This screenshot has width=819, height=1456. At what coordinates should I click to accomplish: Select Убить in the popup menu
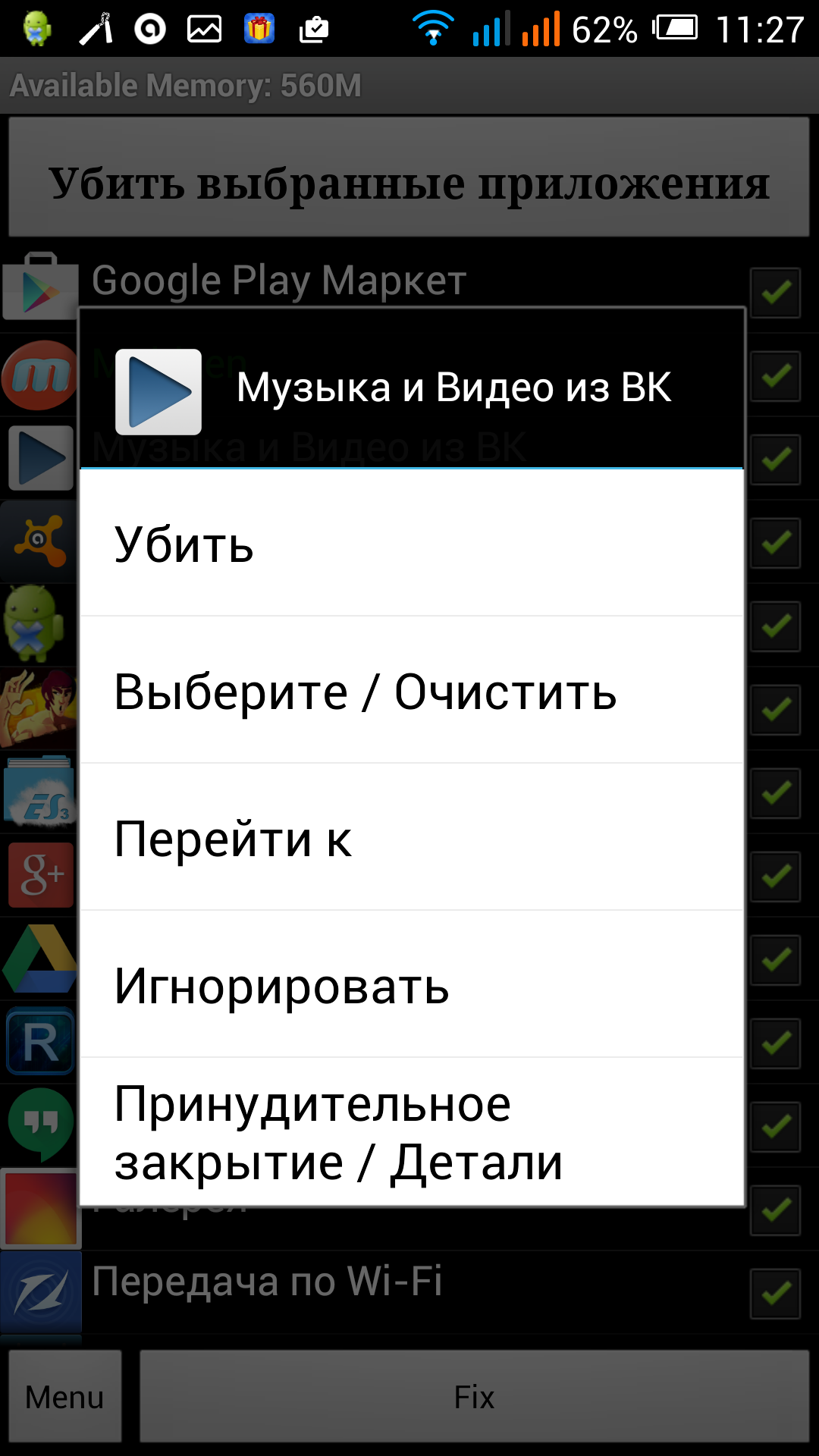click(x=411, y=544)
